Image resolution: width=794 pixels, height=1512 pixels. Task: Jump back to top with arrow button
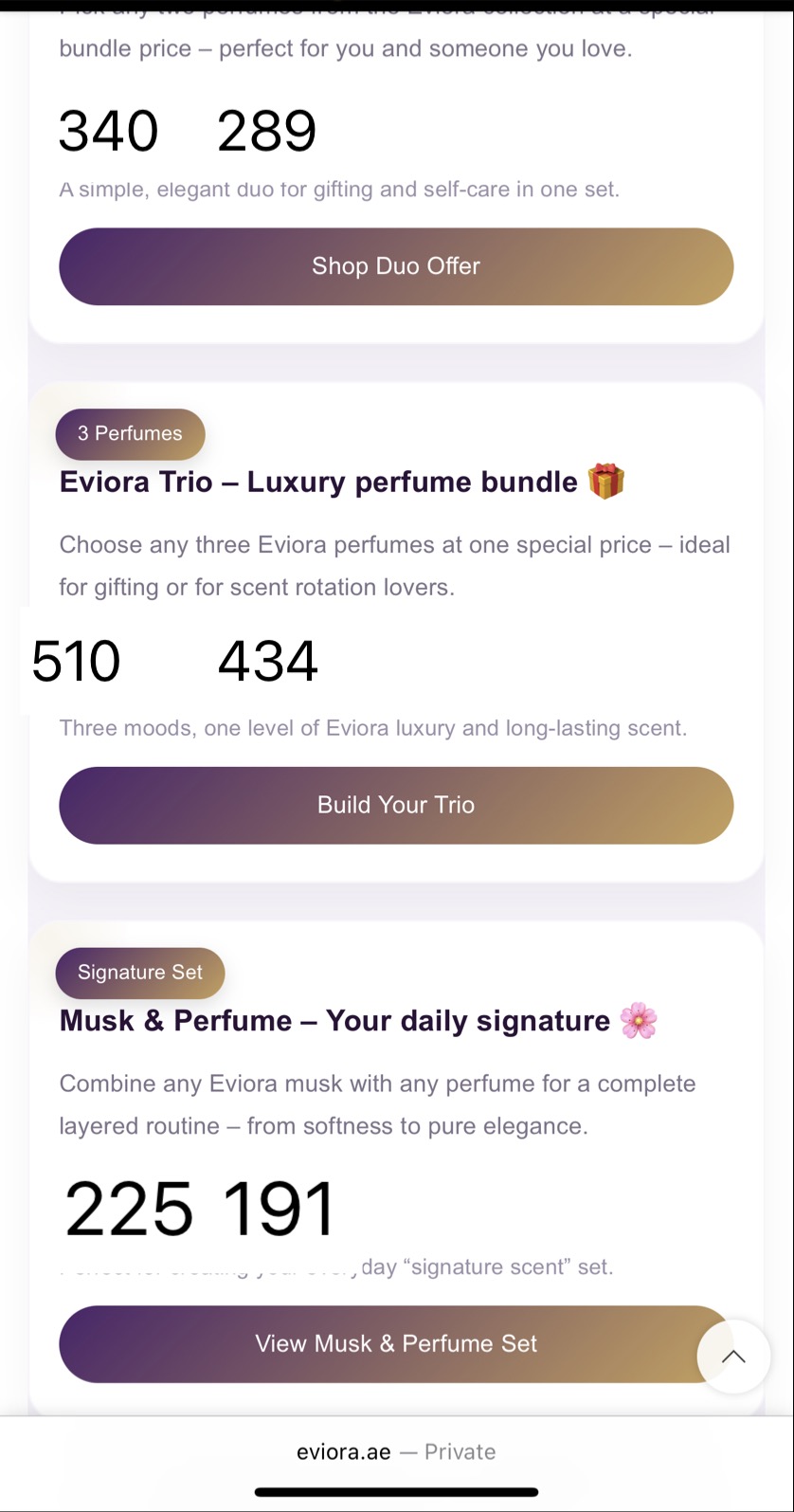pyautogui.click(x=732, y=1357)
